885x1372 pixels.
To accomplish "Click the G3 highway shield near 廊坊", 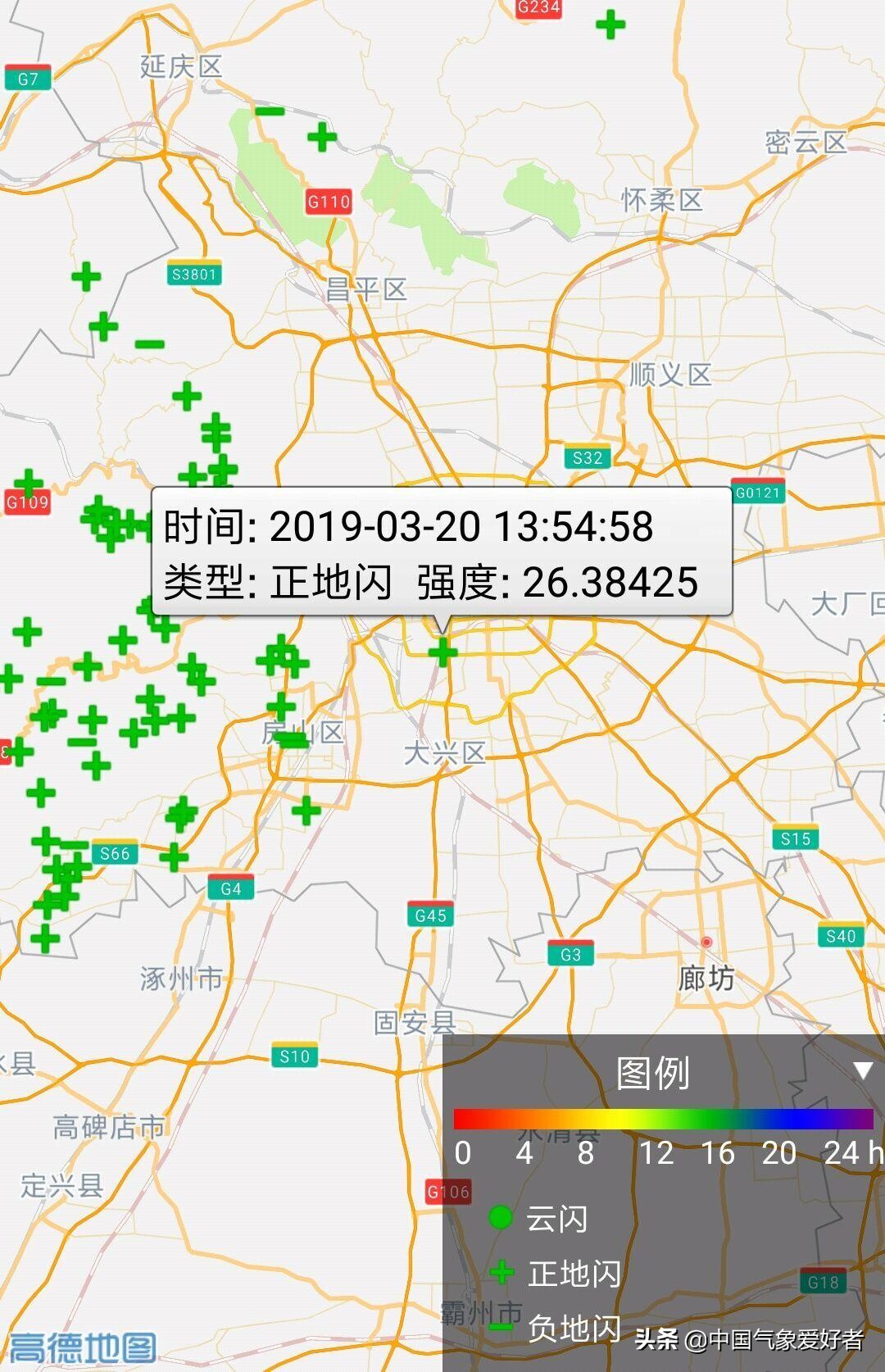I will [x=571, y=953].
